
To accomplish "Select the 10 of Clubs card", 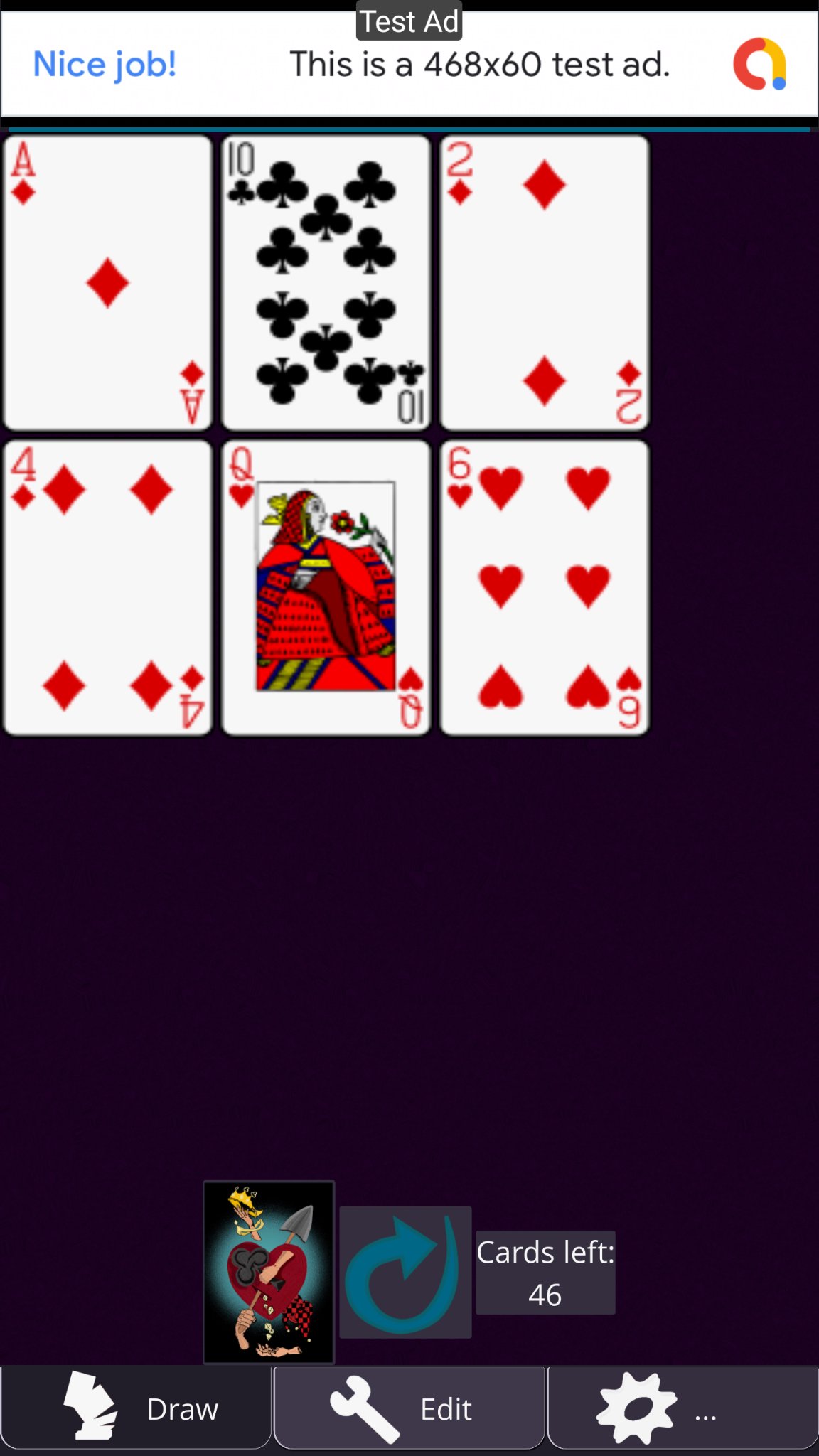I will click(x=326, y=283).
